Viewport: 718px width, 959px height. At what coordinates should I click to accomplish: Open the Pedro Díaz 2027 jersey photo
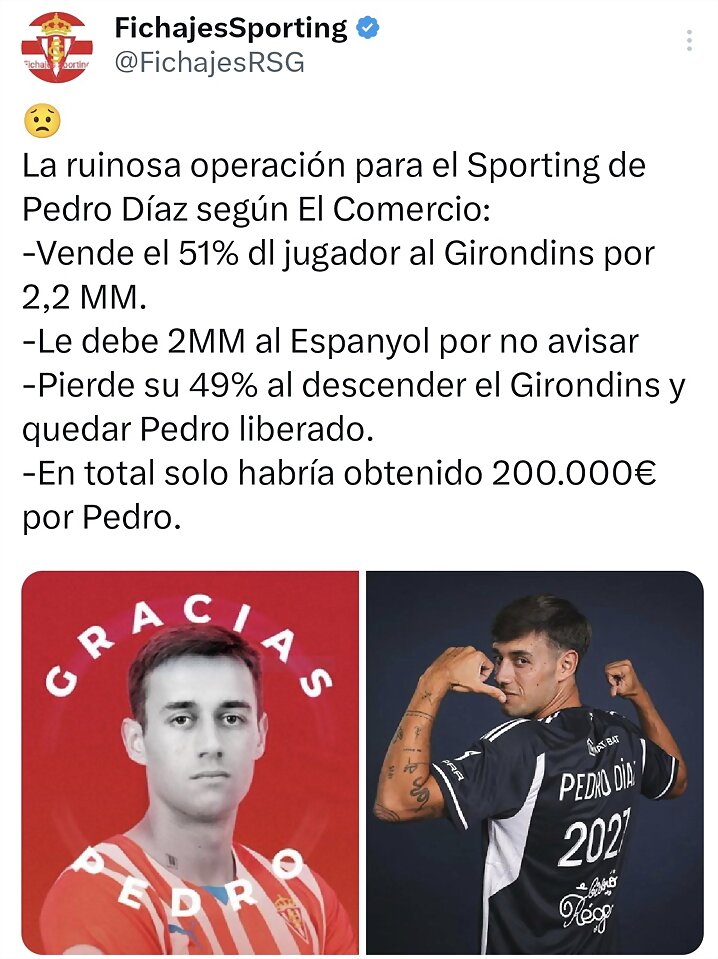click(534, 762)
